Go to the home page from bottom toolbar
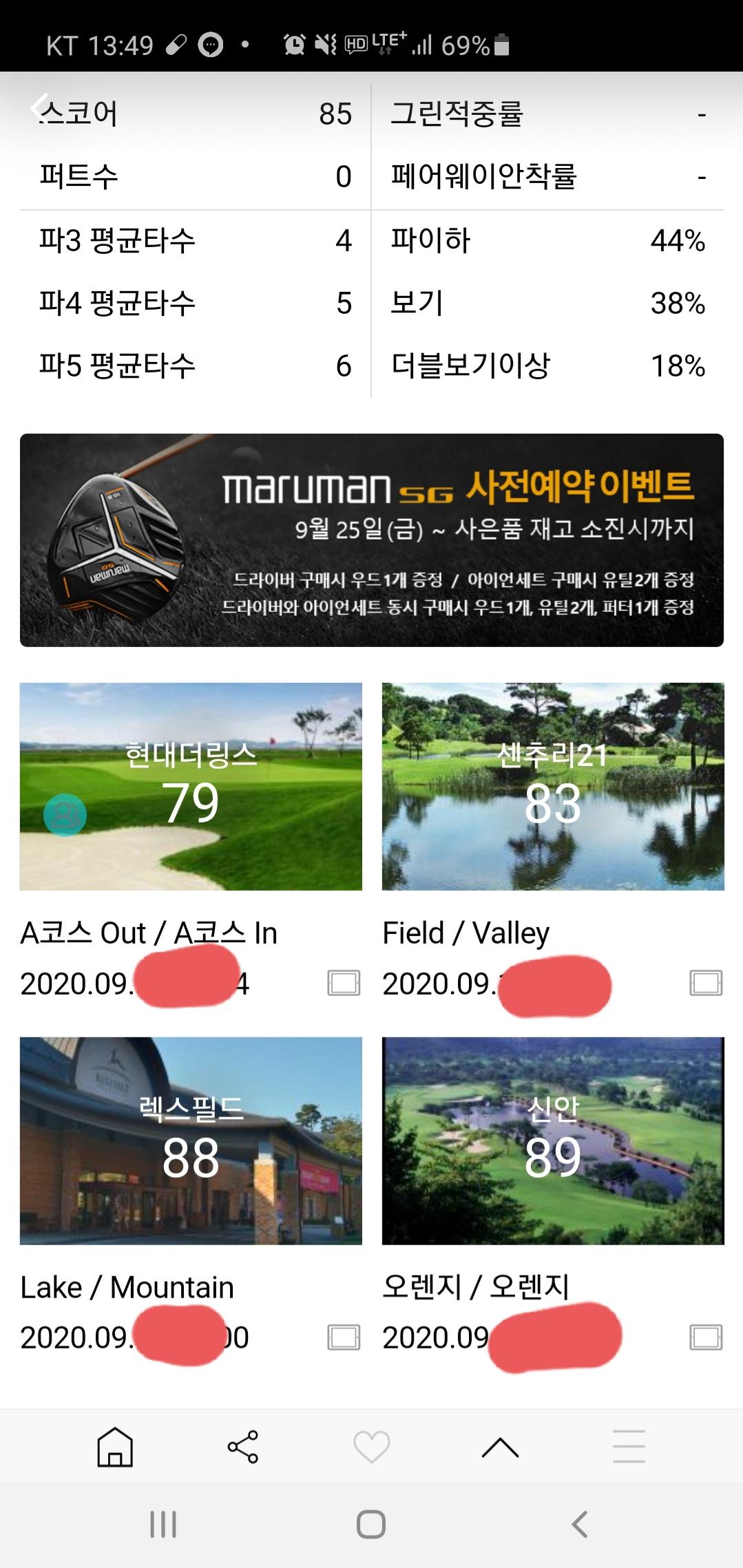Image resolution: width=743 pixels, height=1568 pixels. pos(115,1446)
